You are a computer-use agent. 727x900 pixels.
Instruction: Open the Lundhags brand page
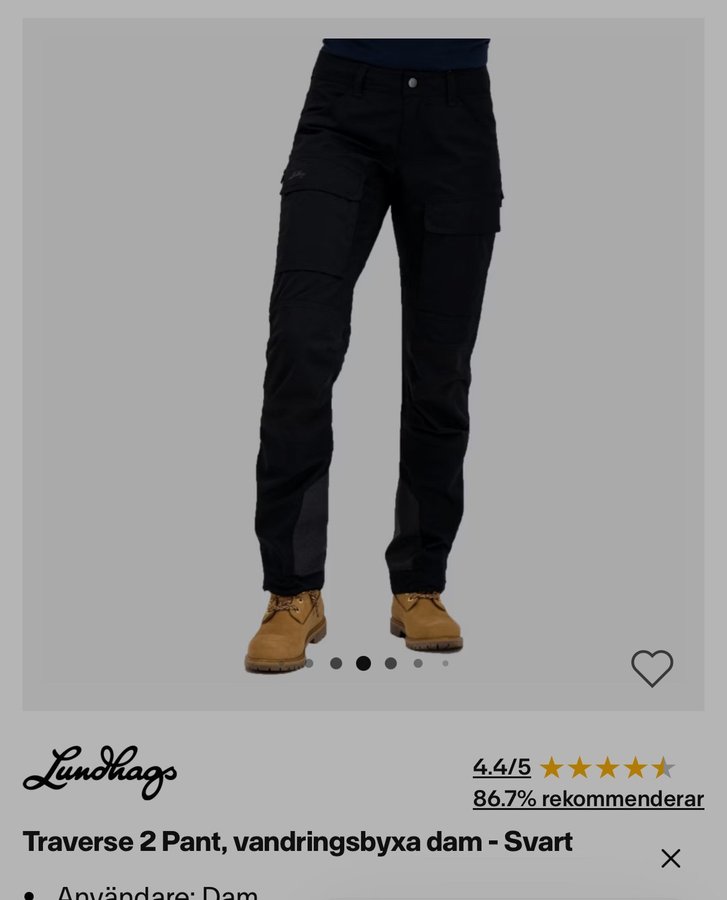click(x=100, y=771)
